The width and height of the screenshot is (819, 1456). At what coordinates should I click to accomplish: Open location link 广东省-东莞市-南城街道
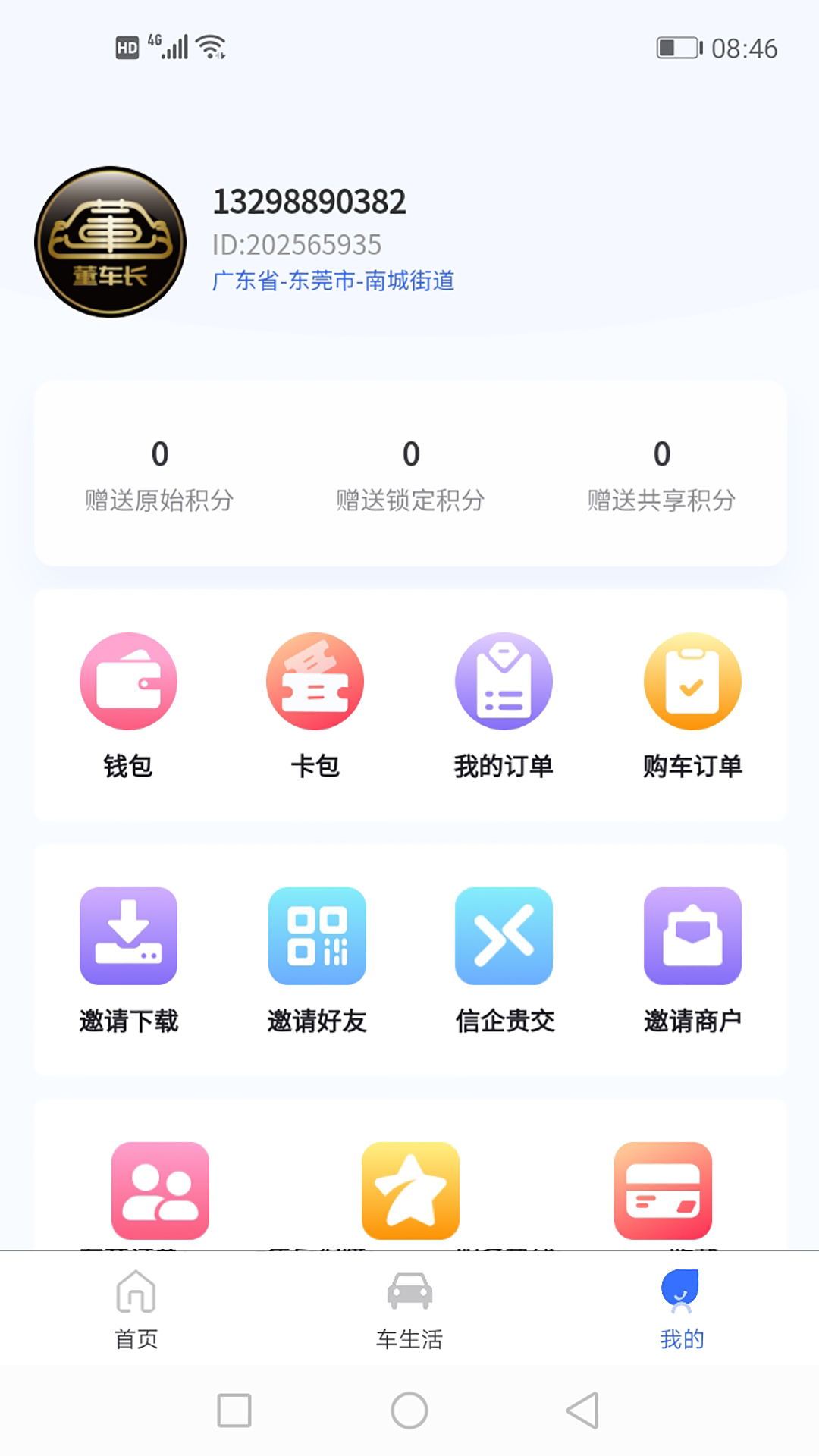tap(334, 281)
